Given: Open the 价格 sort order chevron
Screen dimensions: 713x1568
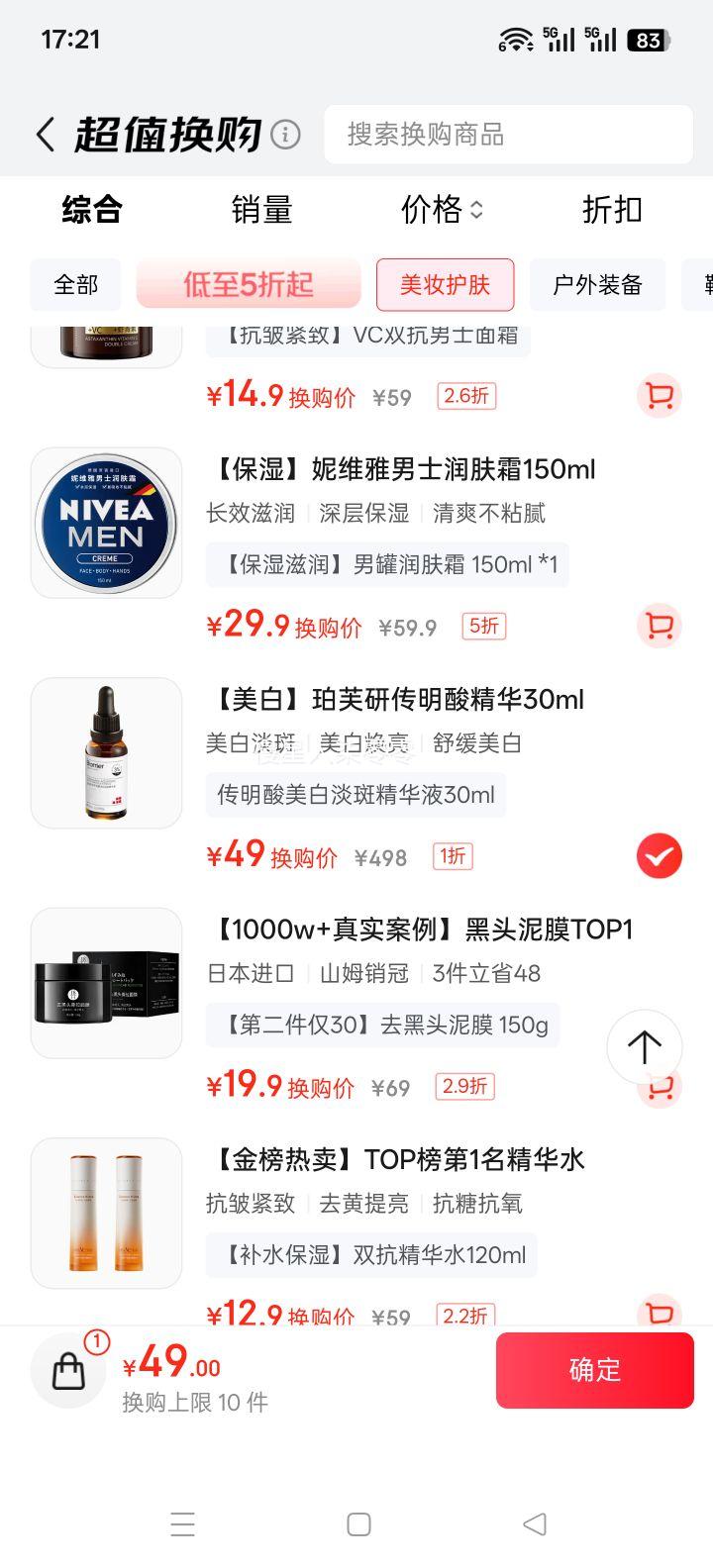Looking at the screenshot, I should 479,211.
